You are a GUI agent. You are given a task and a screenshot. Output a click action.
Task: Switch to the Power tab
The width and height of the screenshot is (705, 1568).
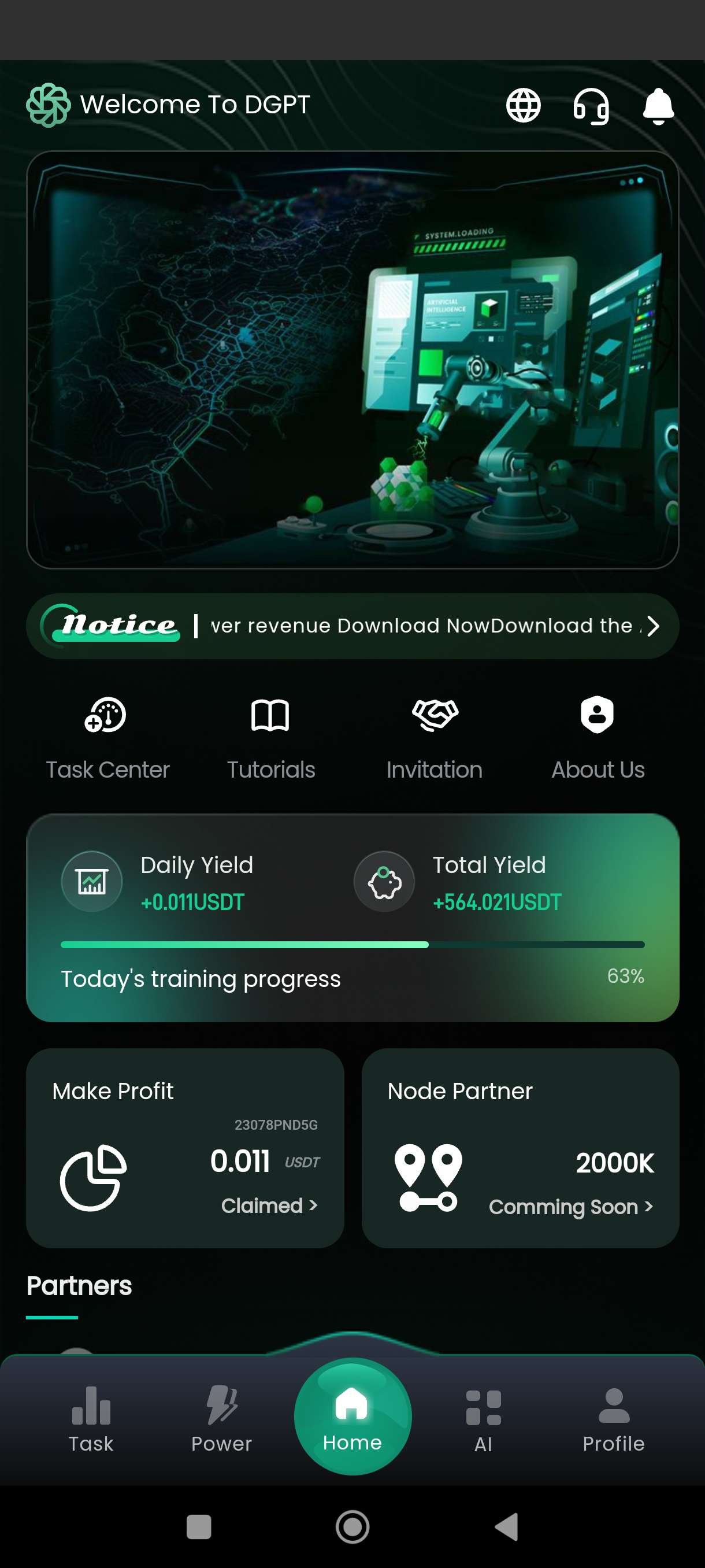click(221, 1419)
